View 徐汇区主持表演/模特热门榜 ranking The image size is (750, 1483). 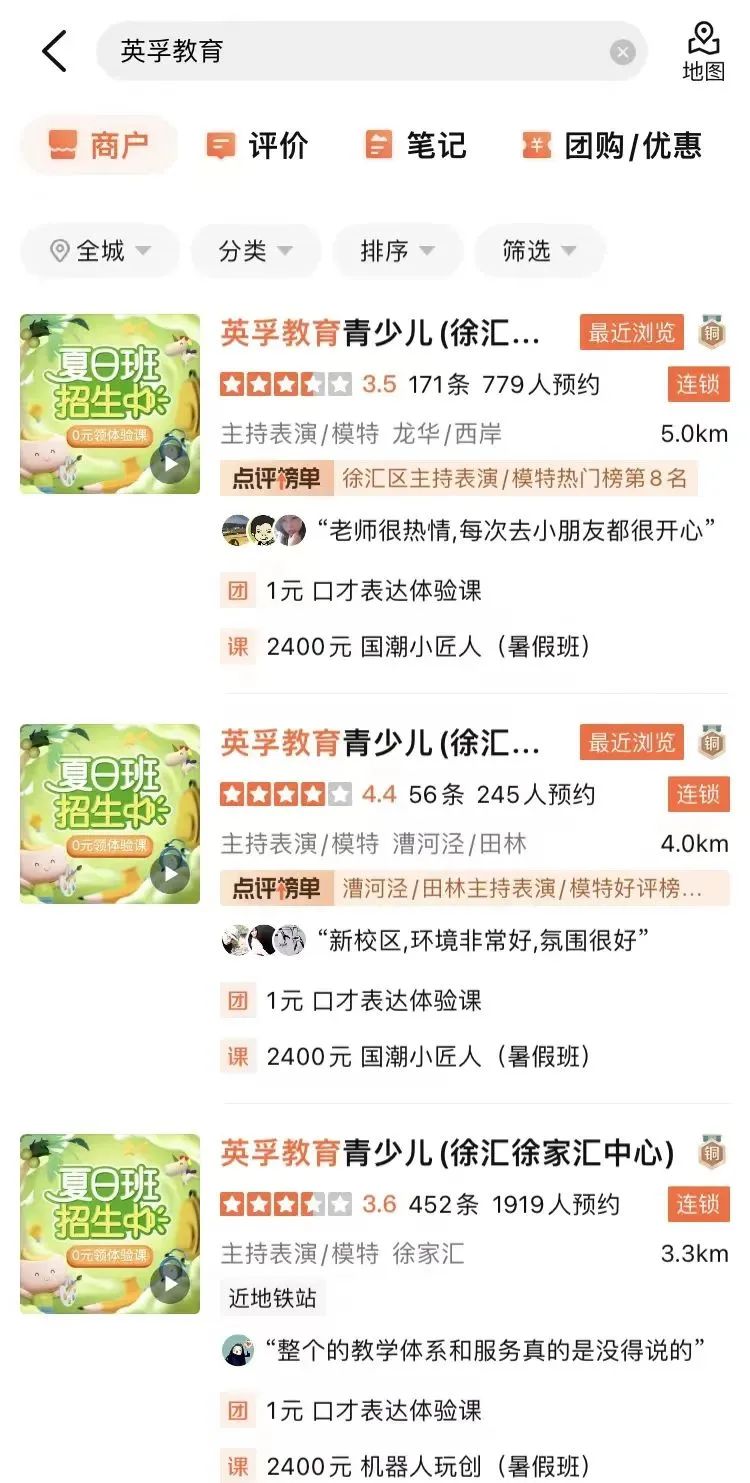(513, 479)
